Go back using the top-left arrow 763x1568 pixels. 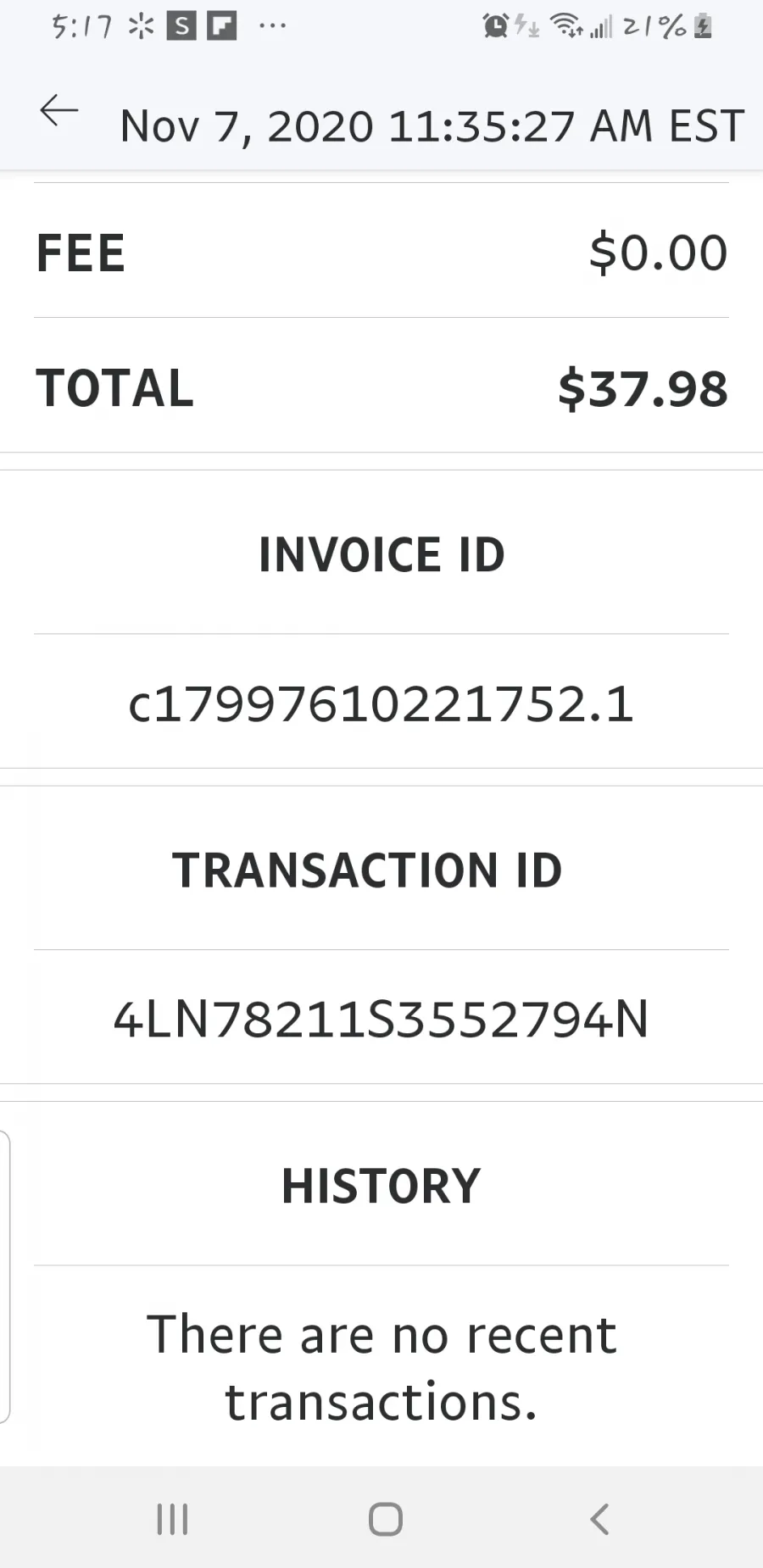pos(59,111)
